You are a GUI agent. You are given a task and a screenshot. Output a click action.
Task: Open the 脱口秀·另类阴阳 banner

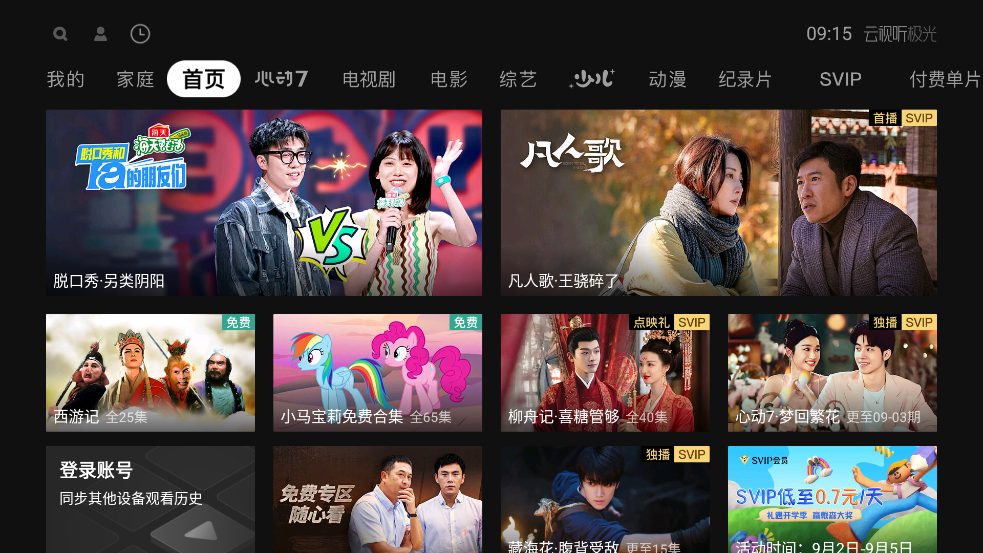tap(264, 202)
